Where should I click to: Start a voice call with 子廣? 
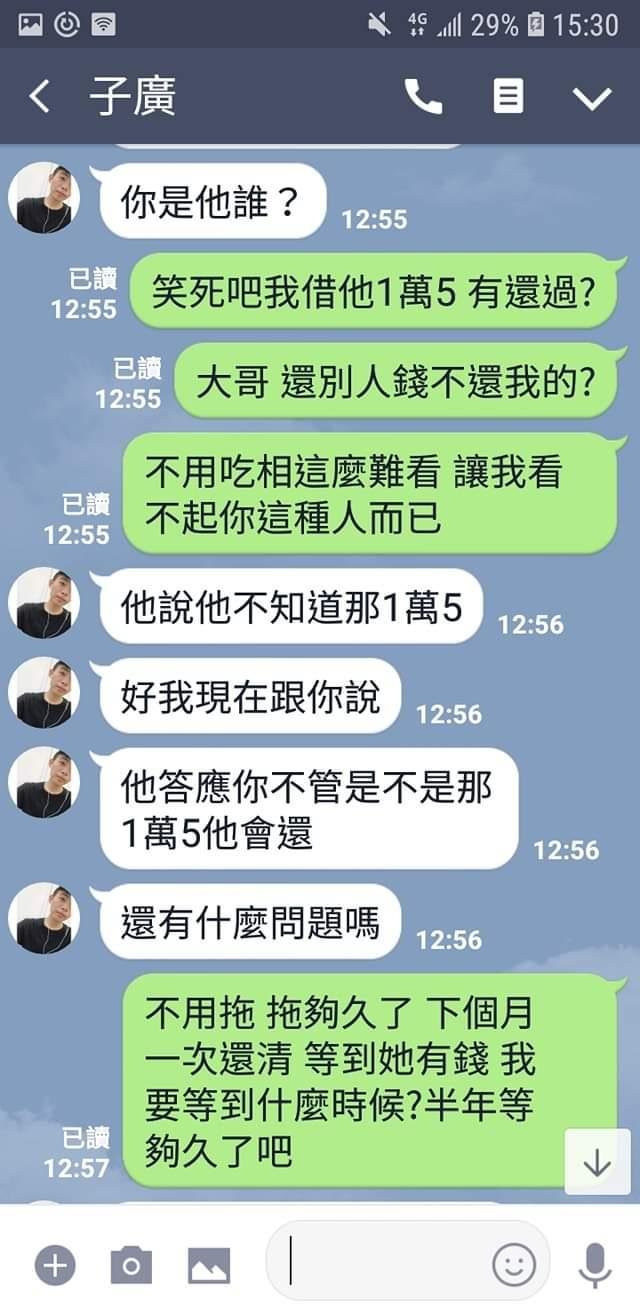pos(423,98)
